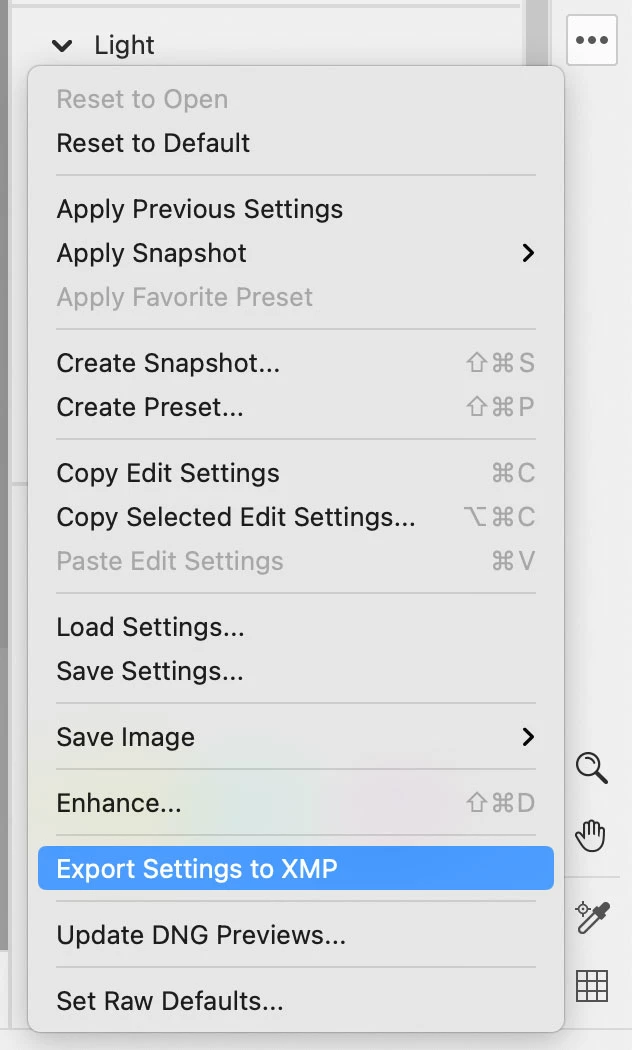Pick the color sampler eyedropper tool

[592, 917]
